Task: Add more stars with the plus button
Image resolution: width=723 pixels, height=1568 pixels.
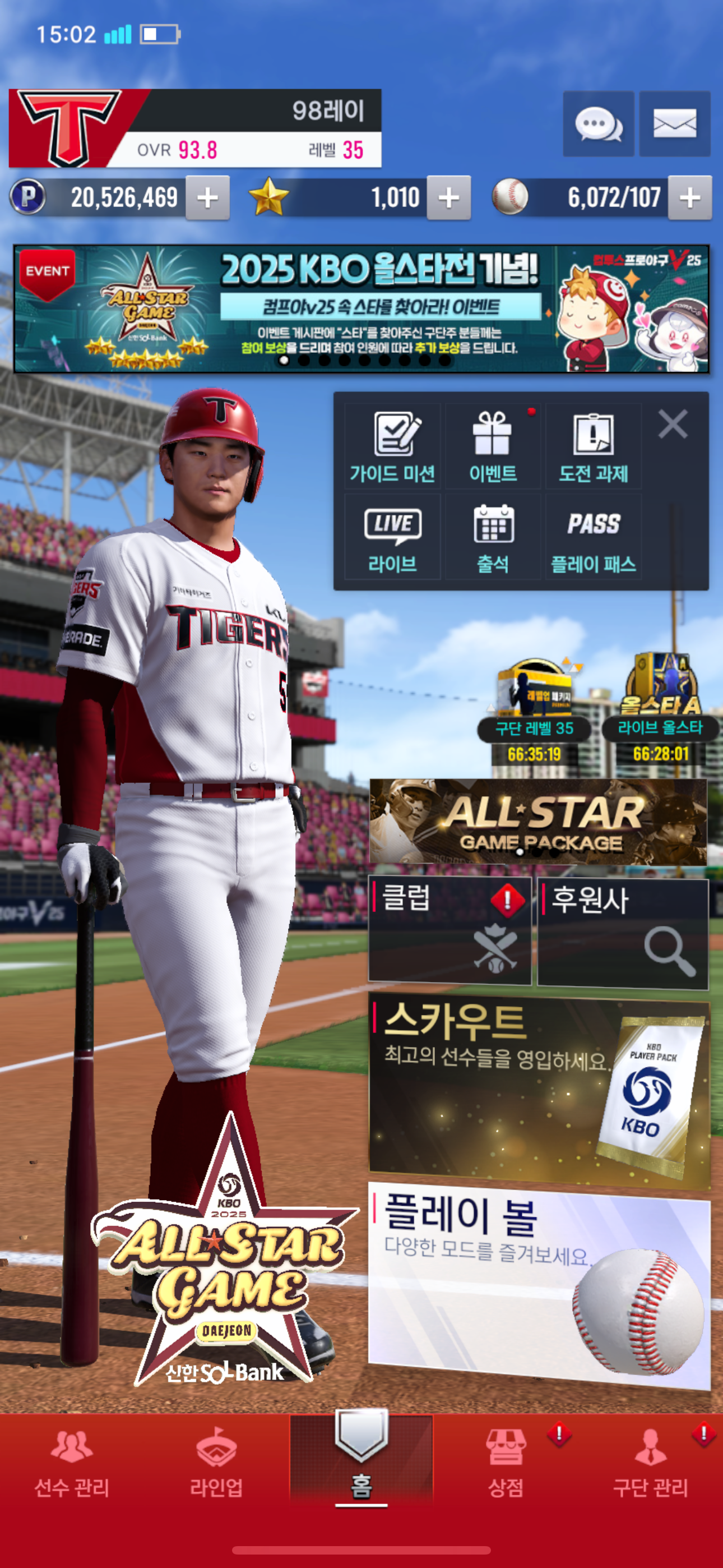Action: pos(448,198)
